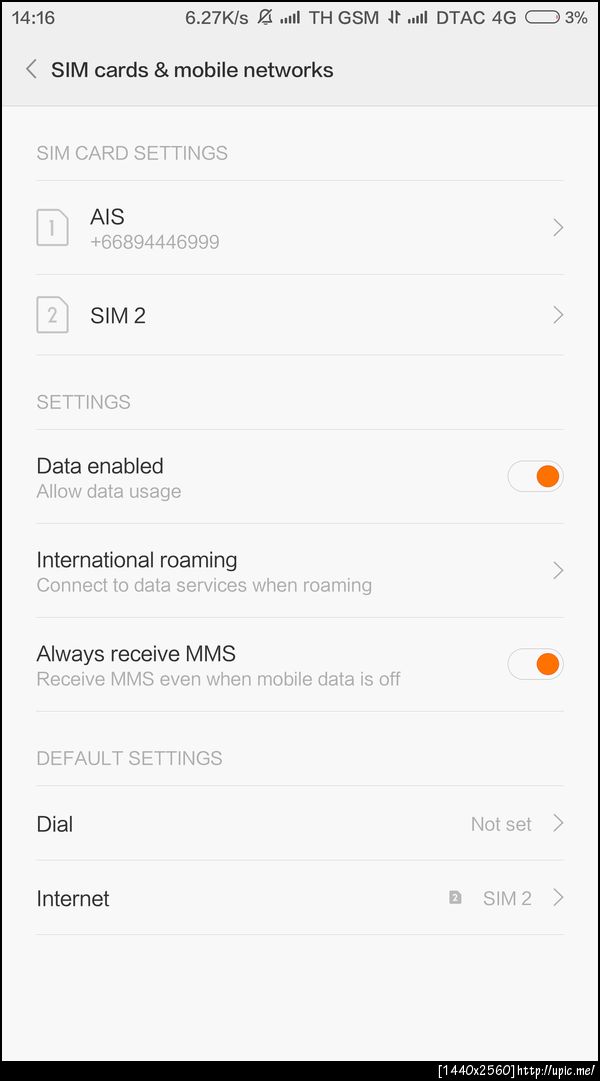Disable Always receive MMS
Viewport: 600px width, 1081px height.
(x=536, y=664)
